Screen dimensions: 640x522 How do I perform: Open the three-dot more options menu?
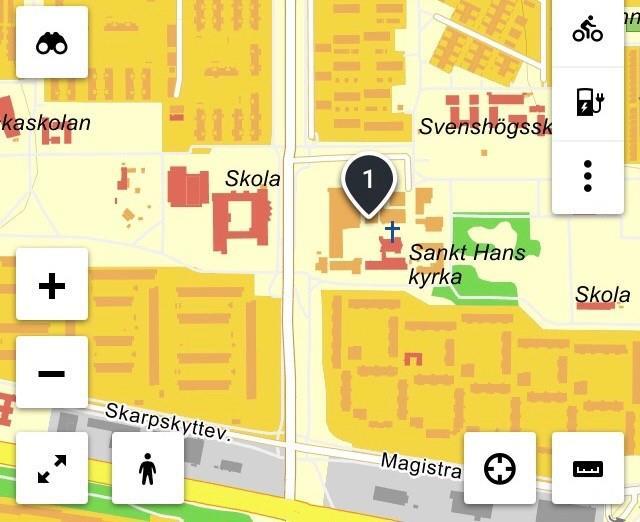(x=588, y=175)
